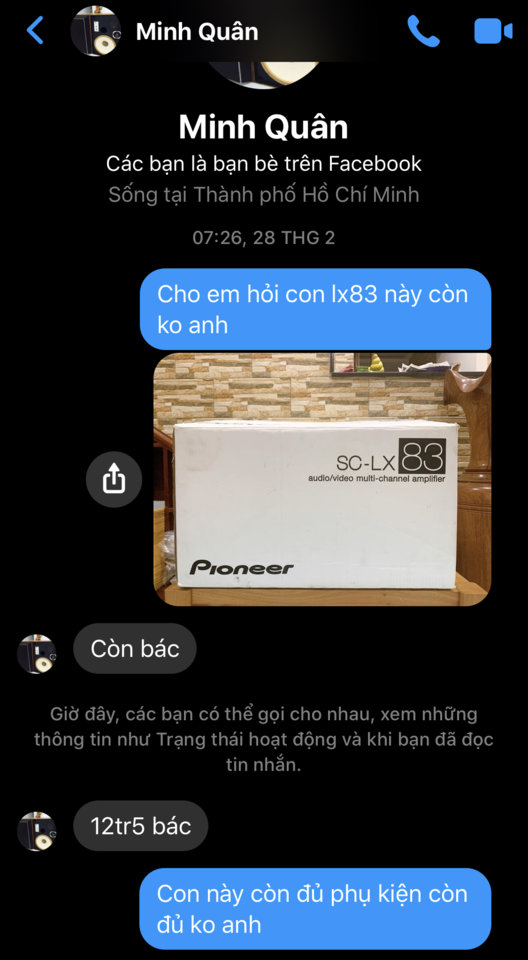The height and width of the screenshot is (960, 528).
Task: Share the Pioneer SC-LX83 photo
Action: (114, 479)
